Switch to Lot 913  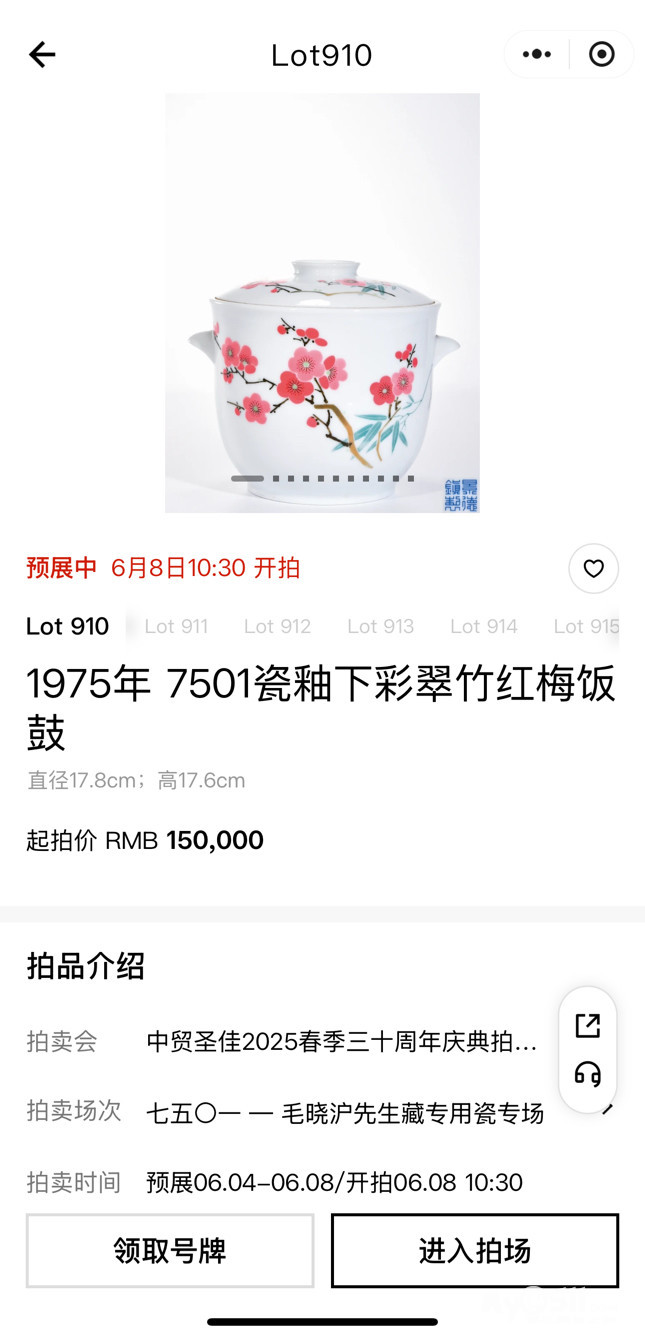380,627
